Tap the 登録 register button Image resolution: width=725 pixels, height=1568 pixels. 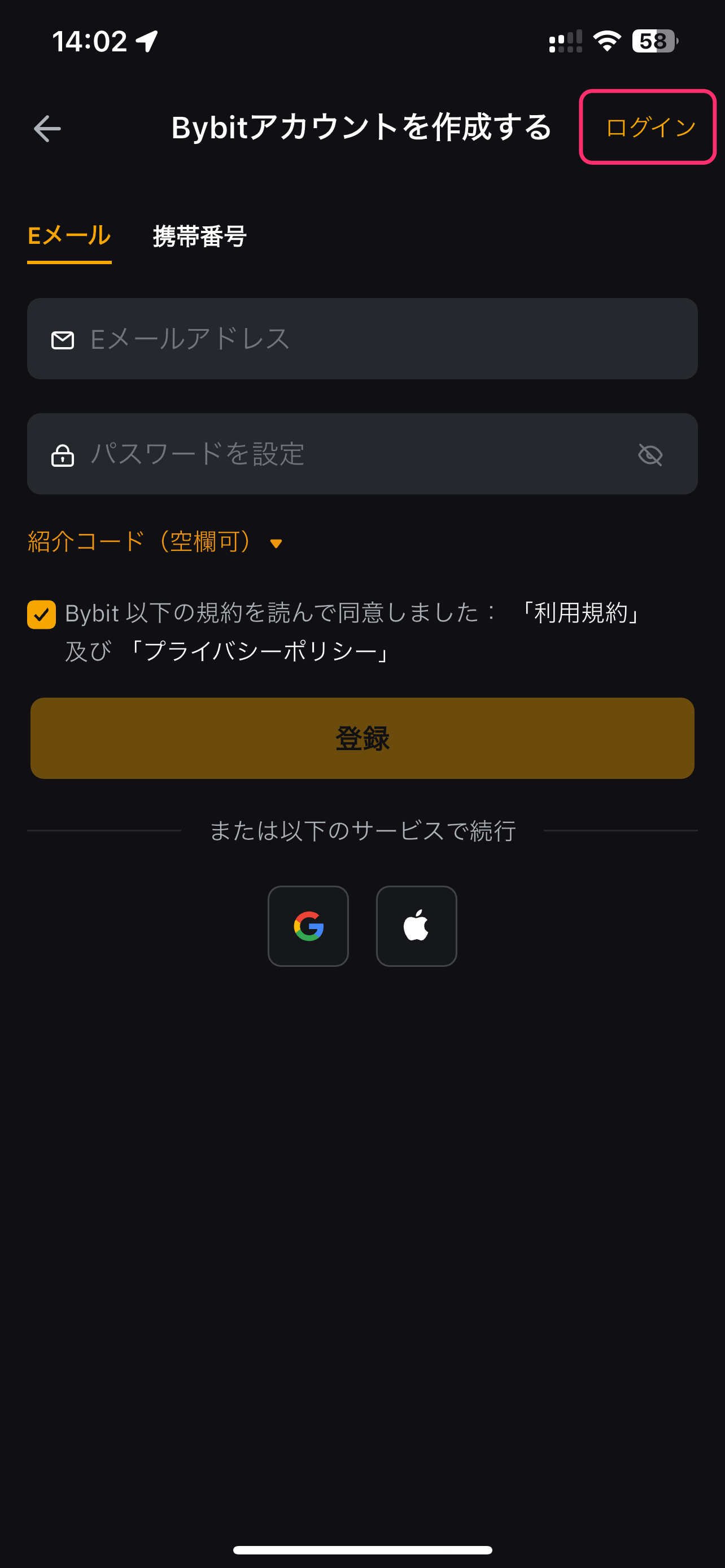(362, 738)
